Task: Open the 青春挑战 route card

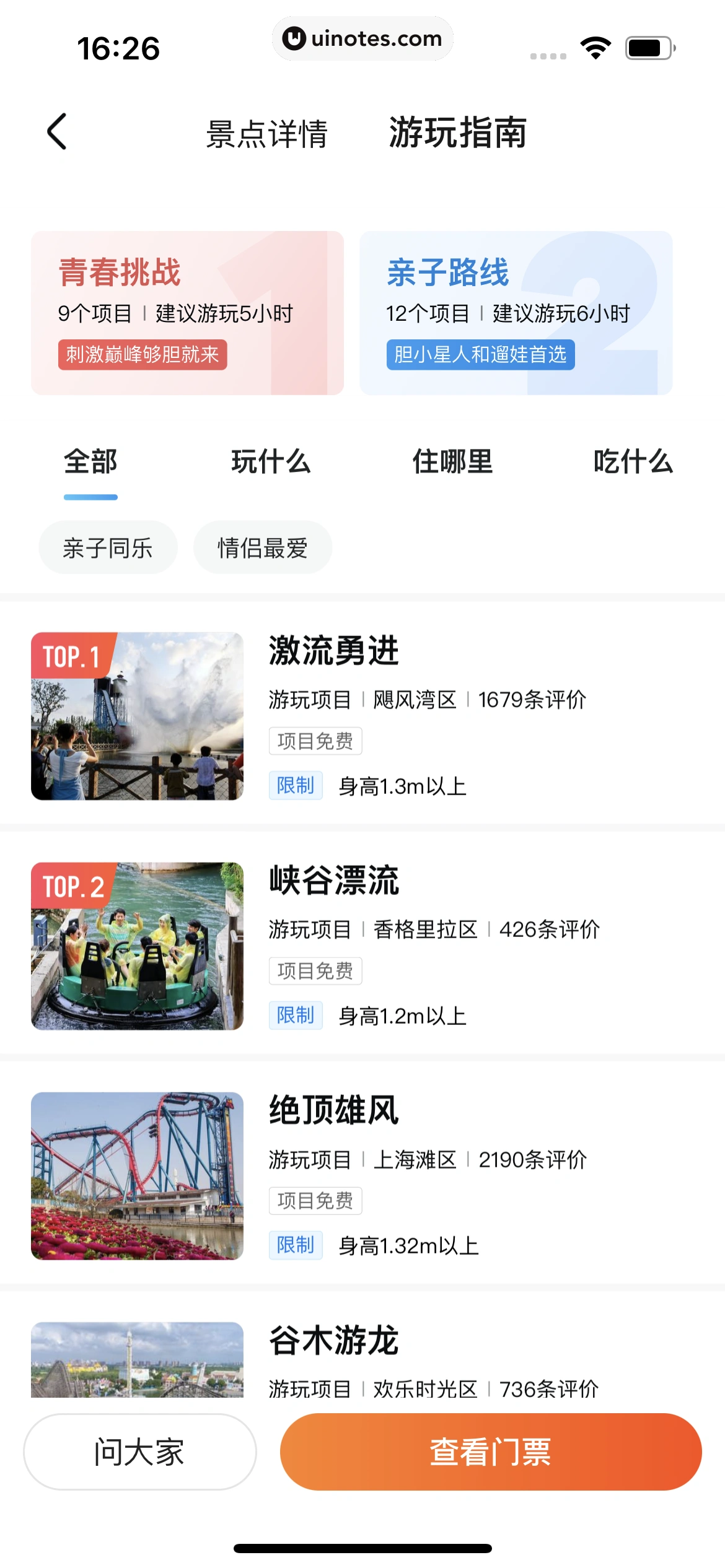Action: tap(187, 313)
